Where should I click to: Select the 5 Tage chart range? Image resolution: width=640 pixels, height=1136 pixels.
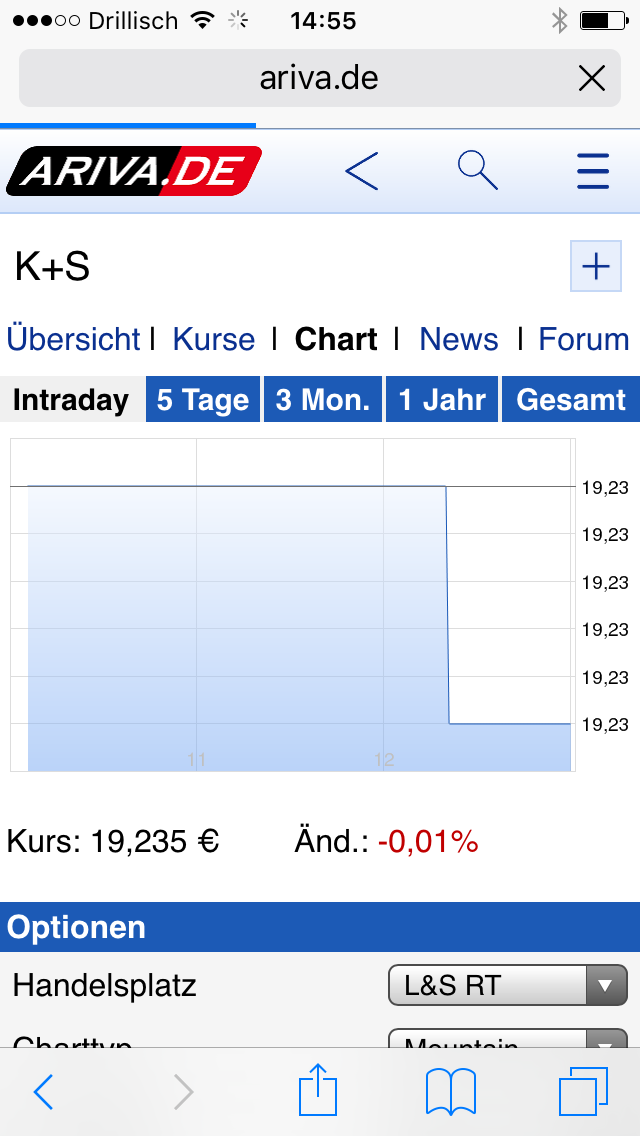203,400
